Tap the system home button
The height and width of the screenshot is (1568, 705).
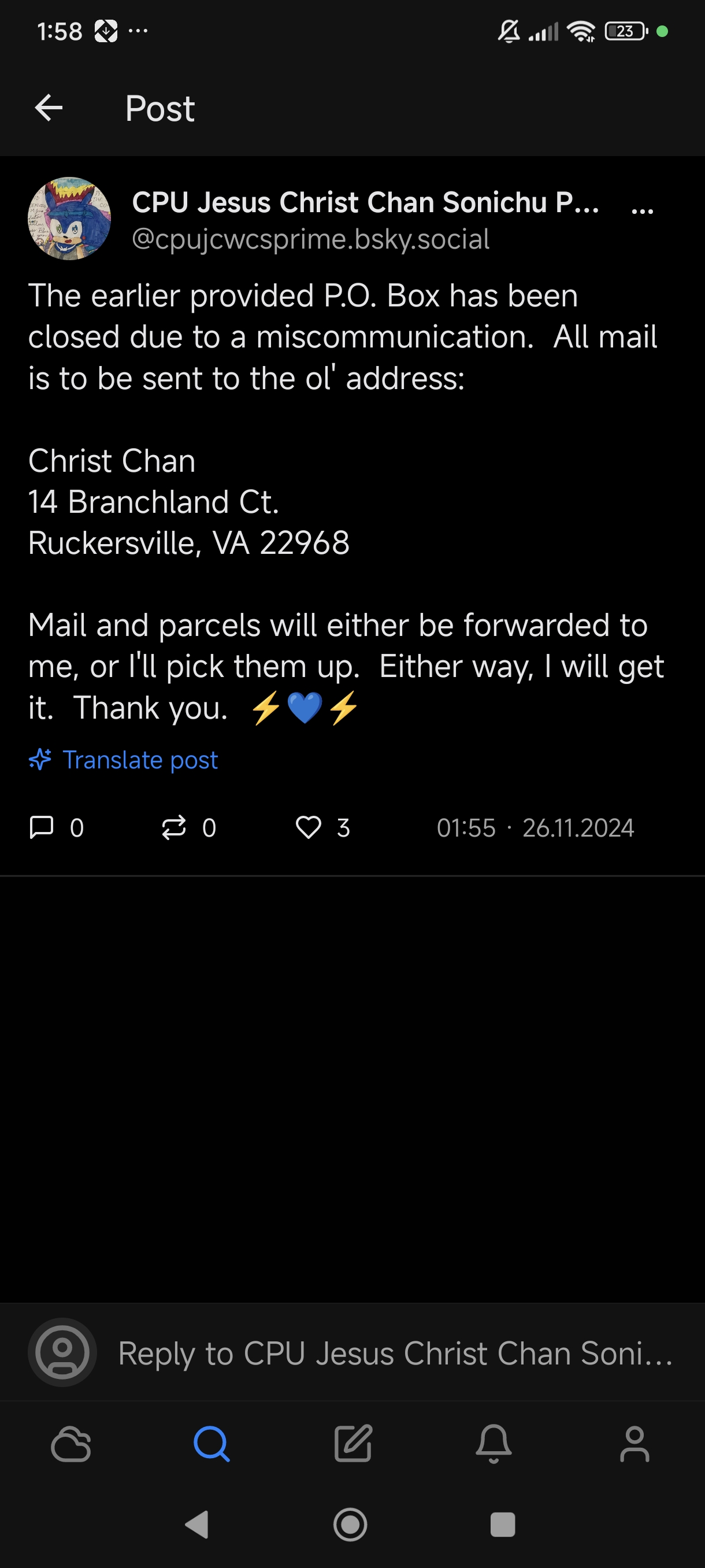click(x=350, y=1525)
